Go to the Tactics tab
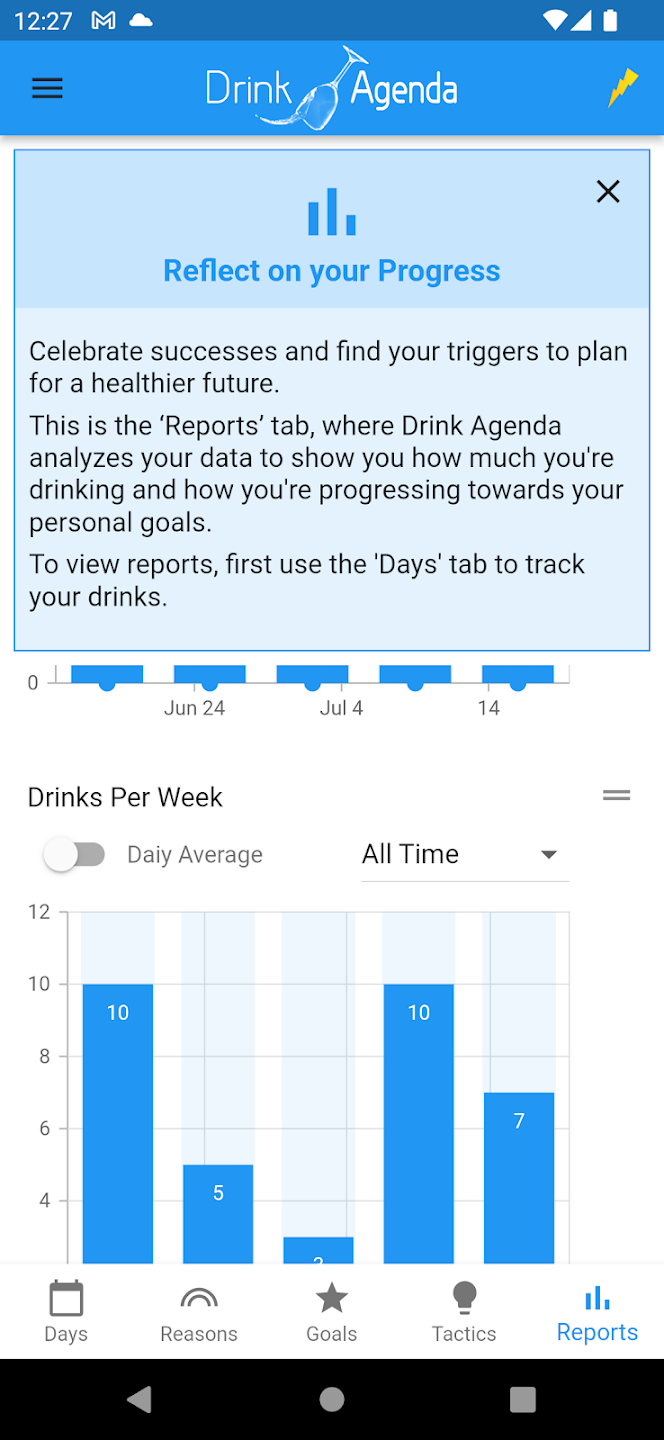Image resolution: width=664 pixels, height=1440 pixels. (x=464, y=1312)
